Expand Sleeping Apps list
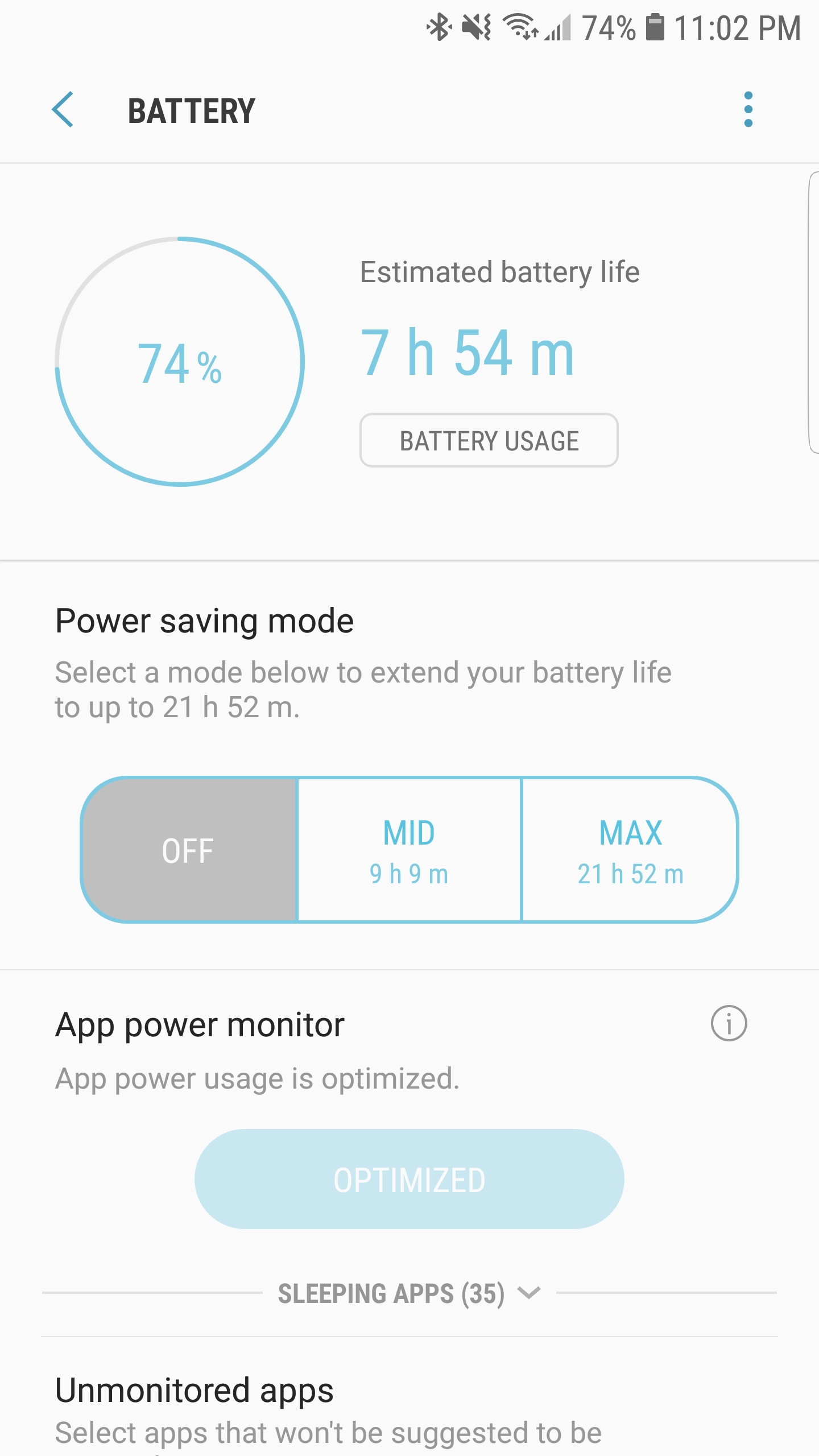The width and height of the screenshot is (819, 1456). 409,1293
